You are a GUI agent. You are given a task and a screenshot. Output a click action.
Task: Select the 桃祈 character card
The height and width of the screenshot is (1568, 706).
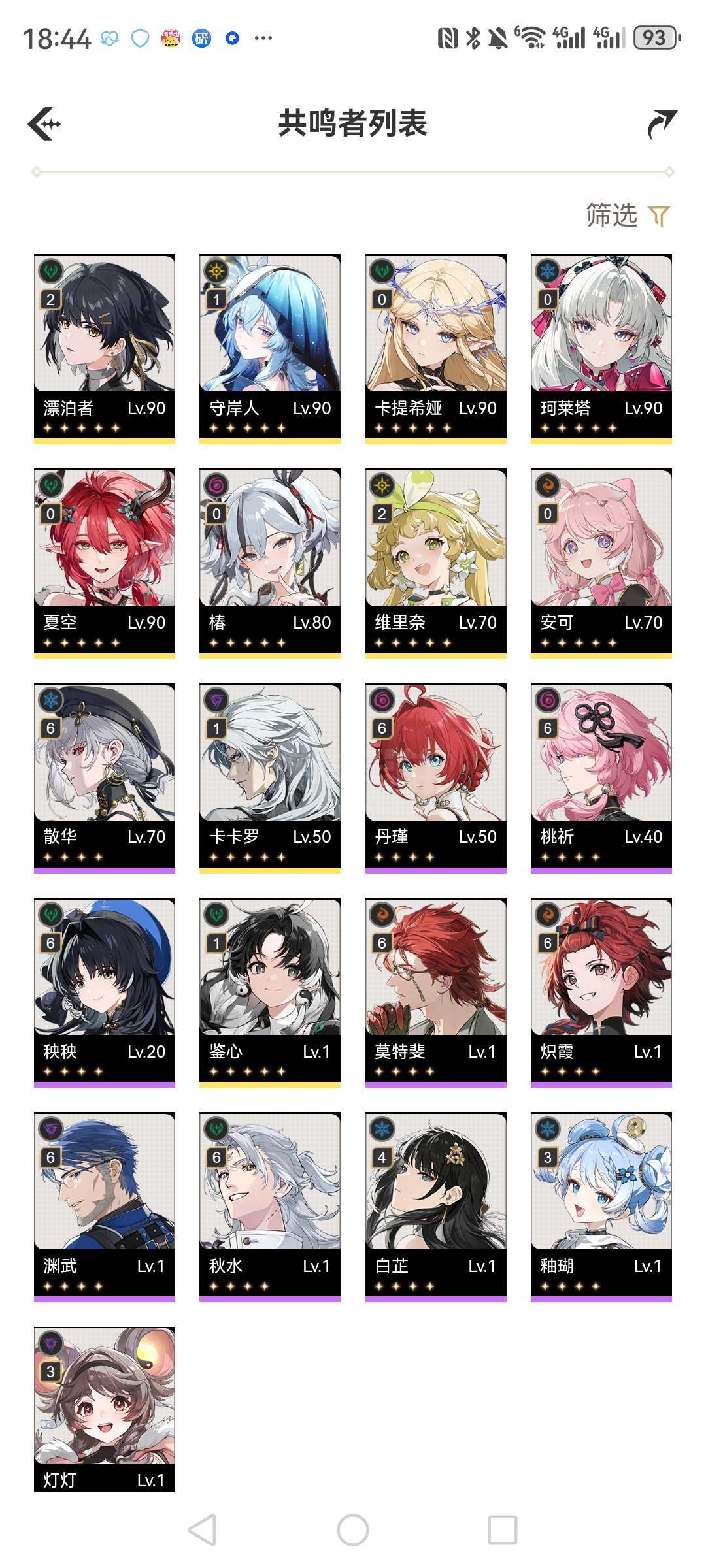click(x=601, y=778)
